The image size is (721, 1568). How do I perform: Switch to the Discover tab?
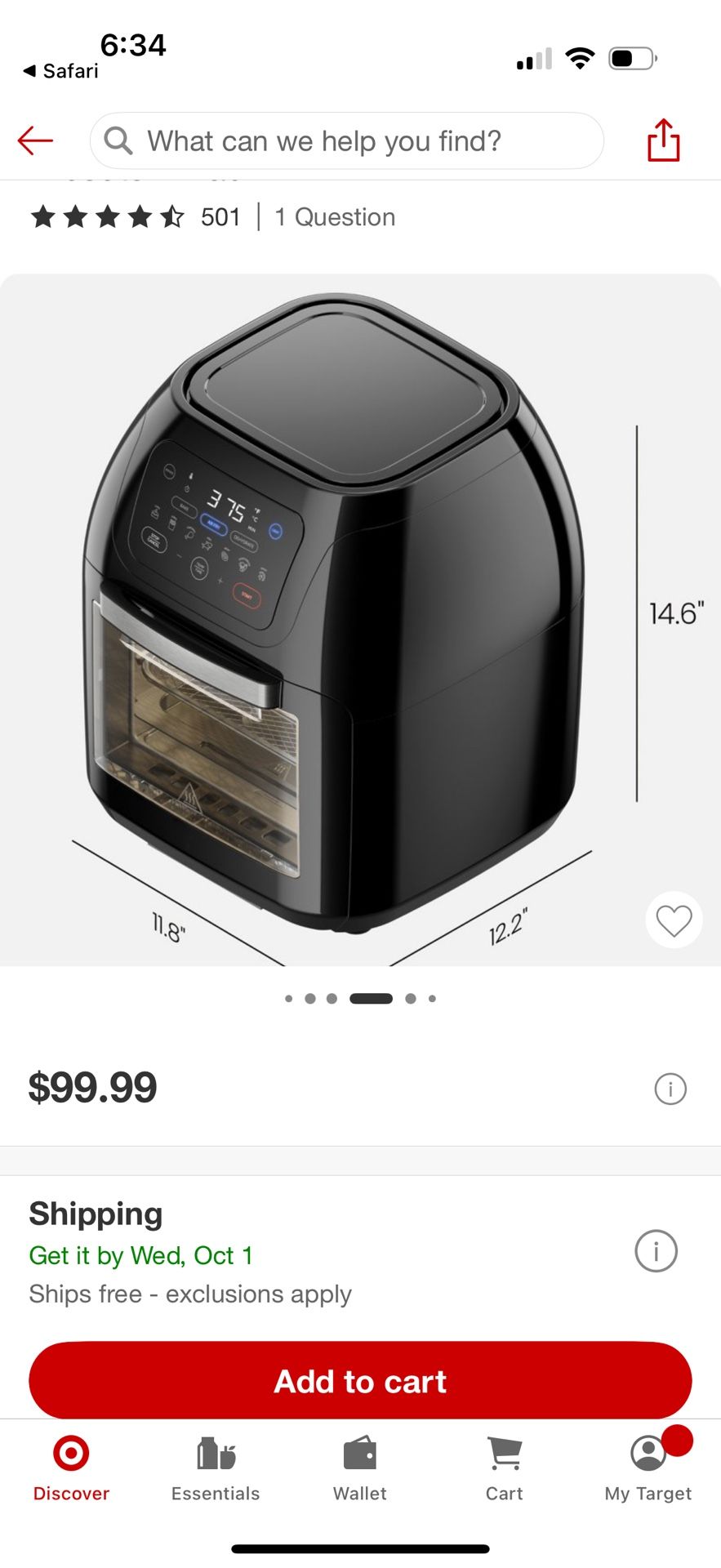point(71,1468)
